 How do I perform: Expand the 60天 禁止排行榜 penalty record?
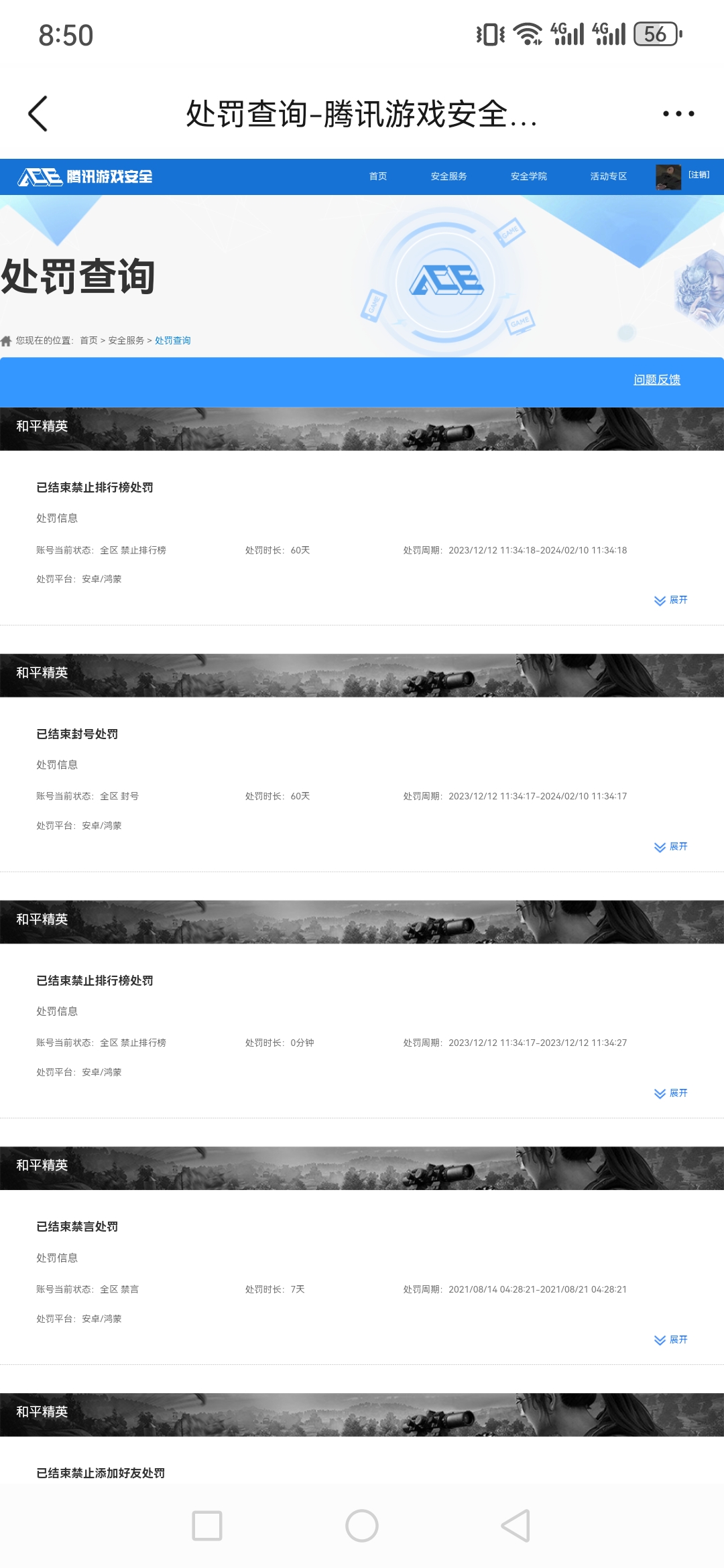pyautogui.click(x=671, y=600)
